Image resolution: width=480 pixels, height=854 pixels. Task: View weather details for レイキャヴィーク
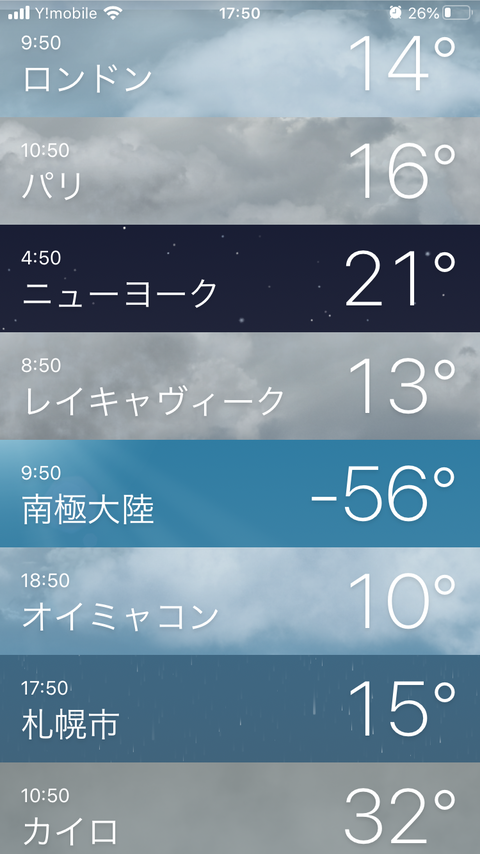[240, 386]
